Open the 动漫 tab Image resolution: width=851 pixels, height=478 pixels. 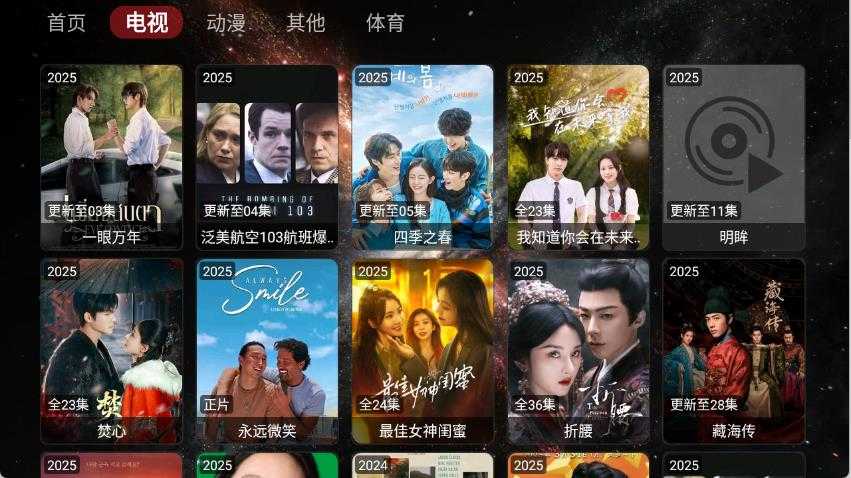pos(226,23)
